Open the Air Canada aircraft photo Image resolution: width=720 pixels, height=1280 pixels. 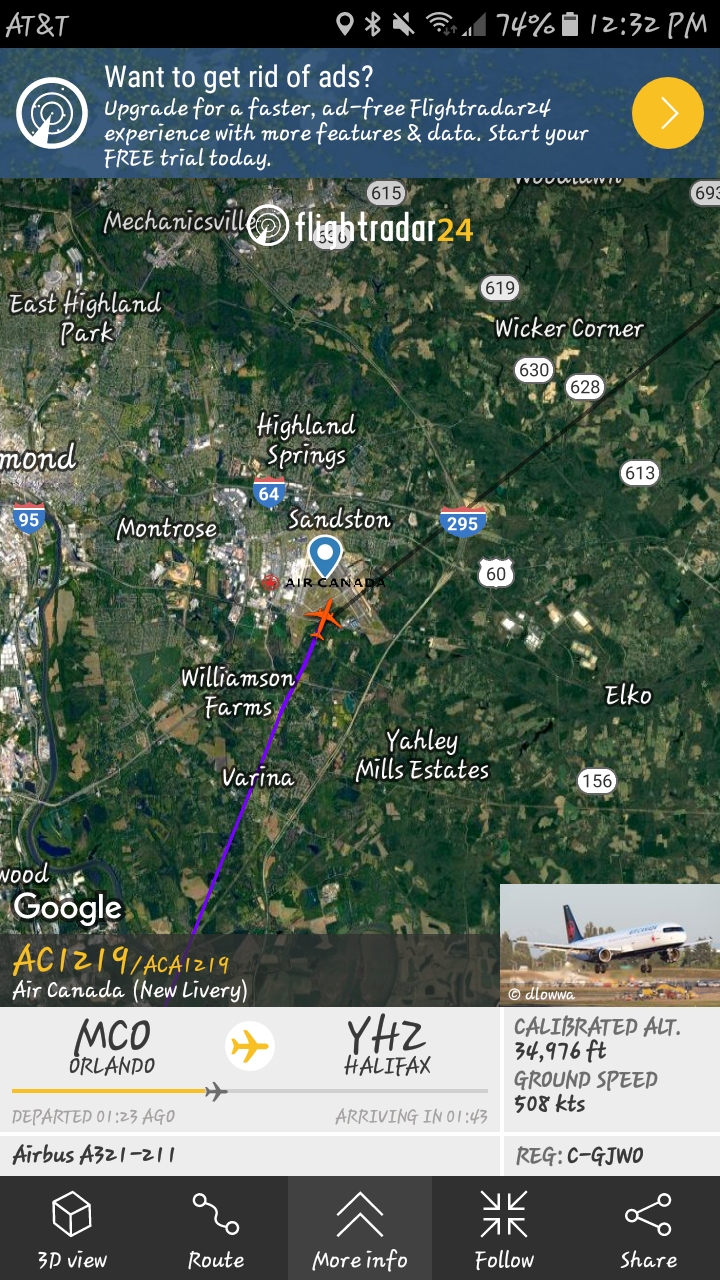[609, 944]
